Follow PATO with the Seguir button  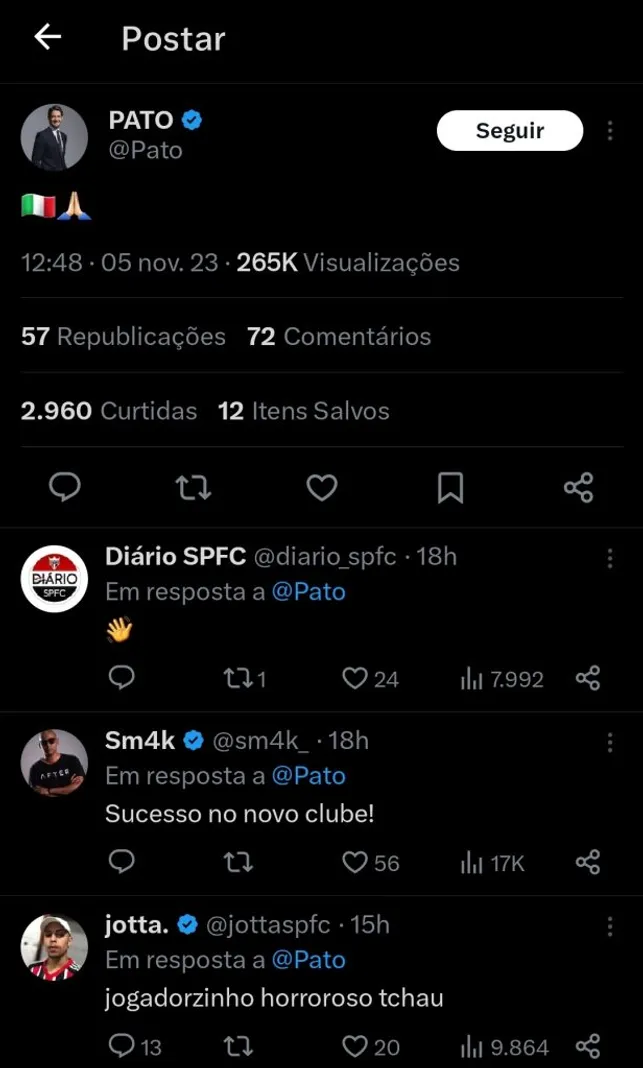509,130
